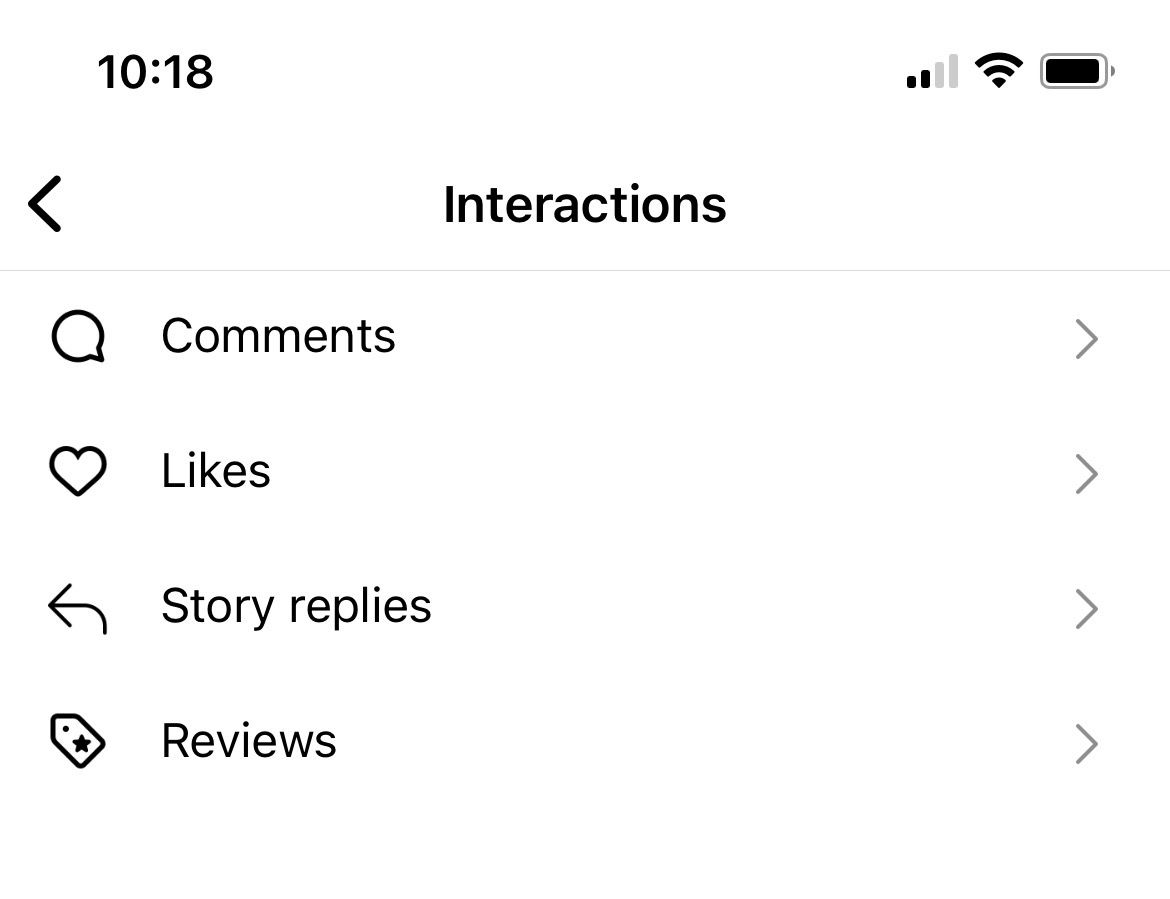Select Story replies
Viewport: 1170px width, 899px height.
pos(296,607)
